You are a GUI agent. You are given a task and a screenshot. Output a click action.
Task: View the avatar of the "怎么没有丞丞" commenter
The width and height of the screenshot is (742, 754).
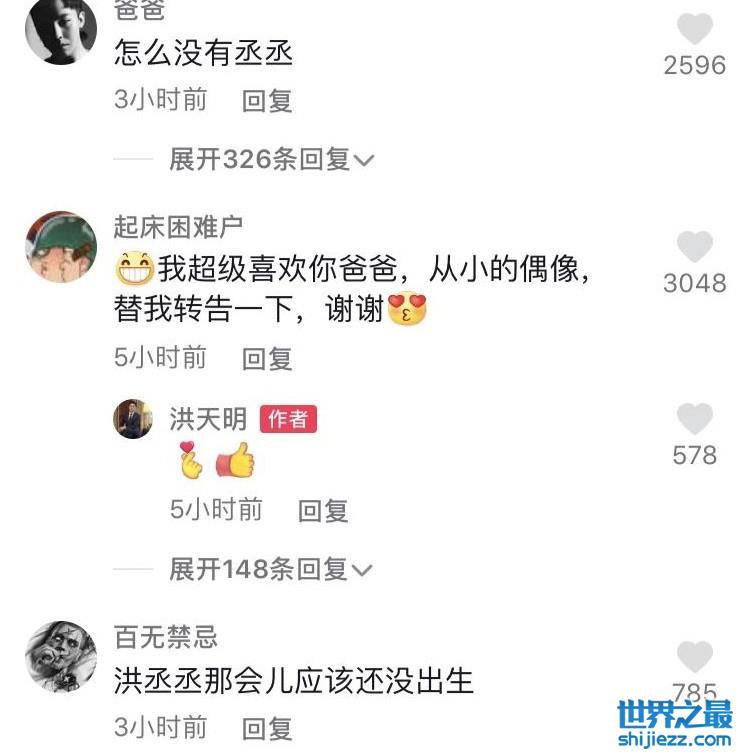coord(61,30)
